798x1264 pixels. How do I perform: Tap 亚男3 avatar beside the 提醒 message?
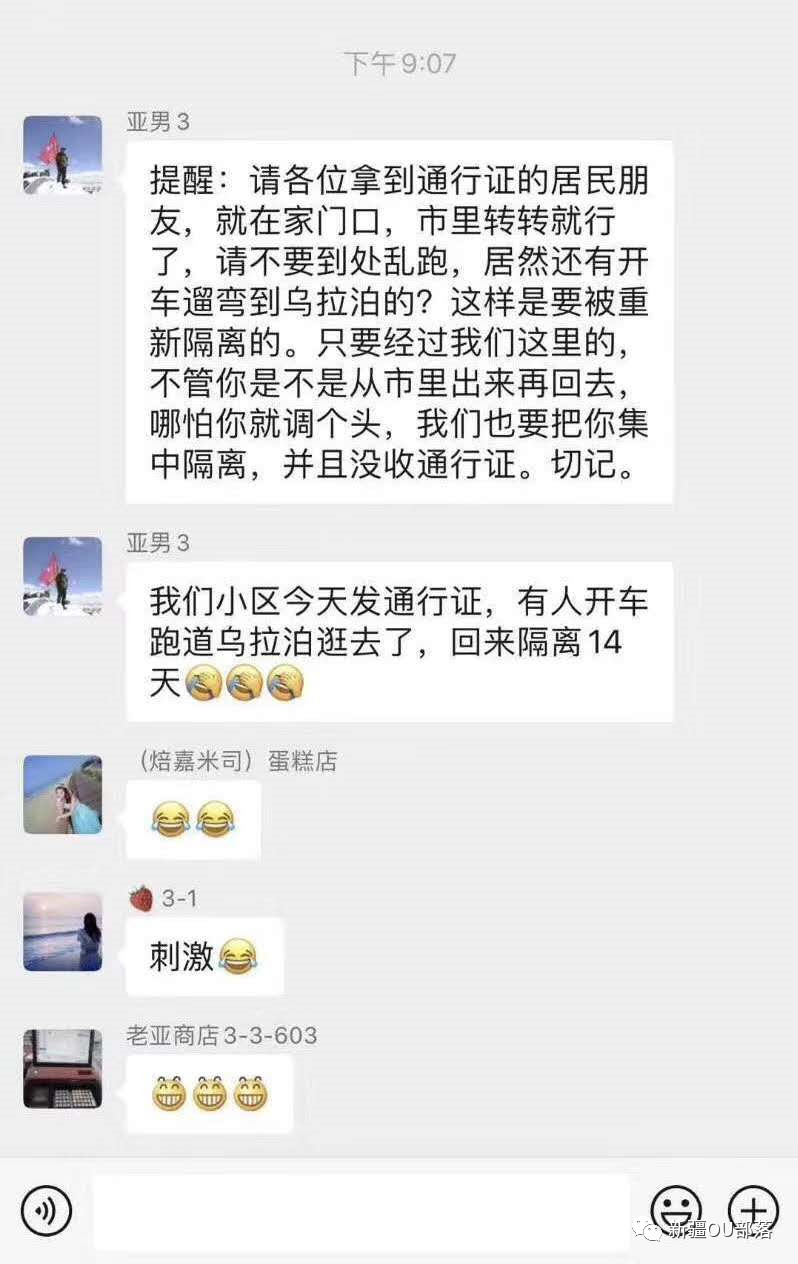tap(63, 155)
